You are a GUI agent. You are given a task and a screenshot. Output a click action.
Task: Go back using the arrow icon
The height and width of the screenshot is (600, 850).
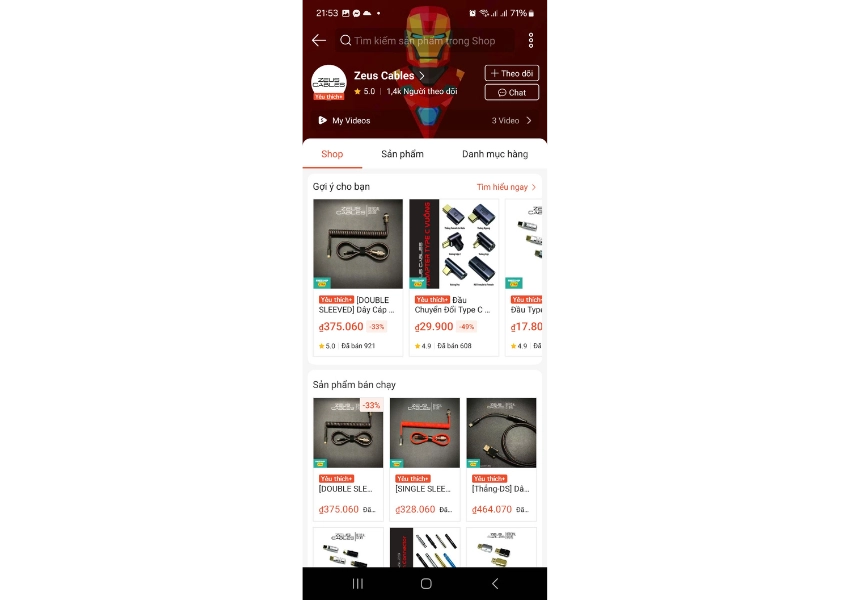point(318,40)
